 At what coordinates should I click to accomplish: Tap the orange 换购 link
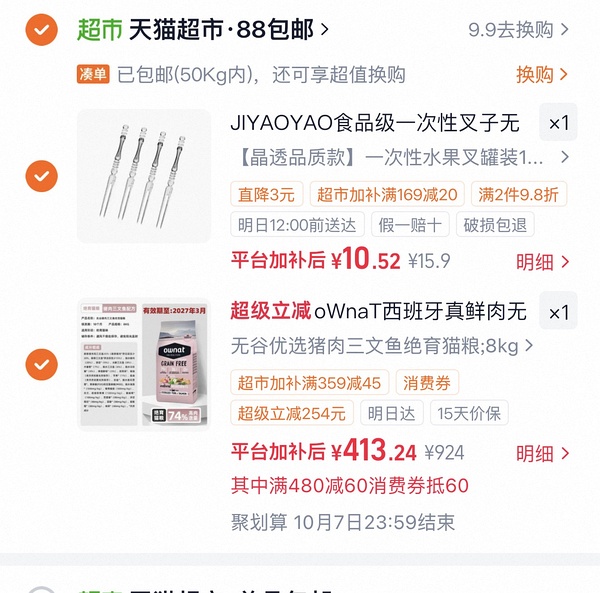tap(541, 74)
